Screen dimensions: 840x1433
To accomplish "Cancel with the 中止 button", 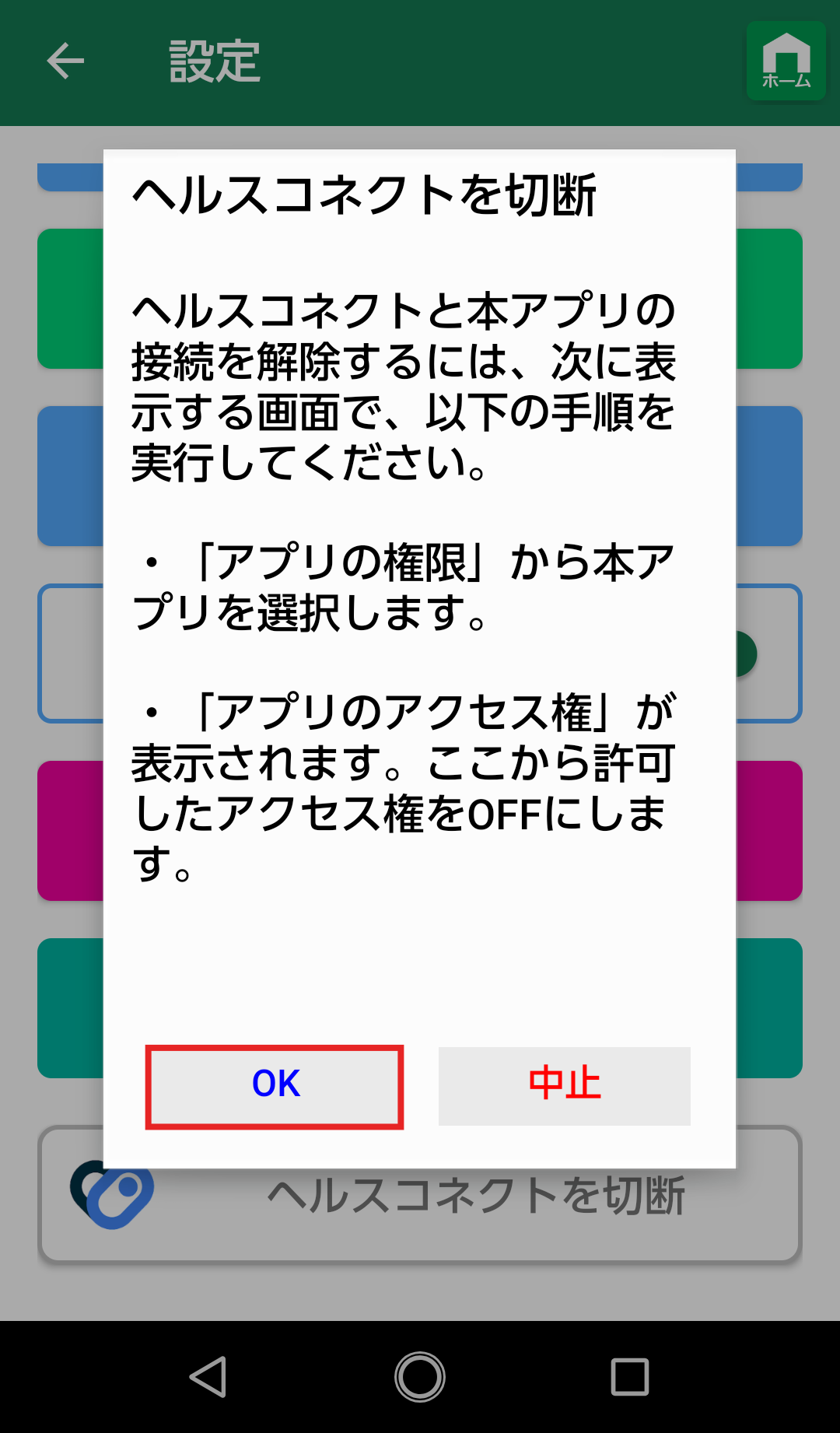I will [x=564, y=1086].
